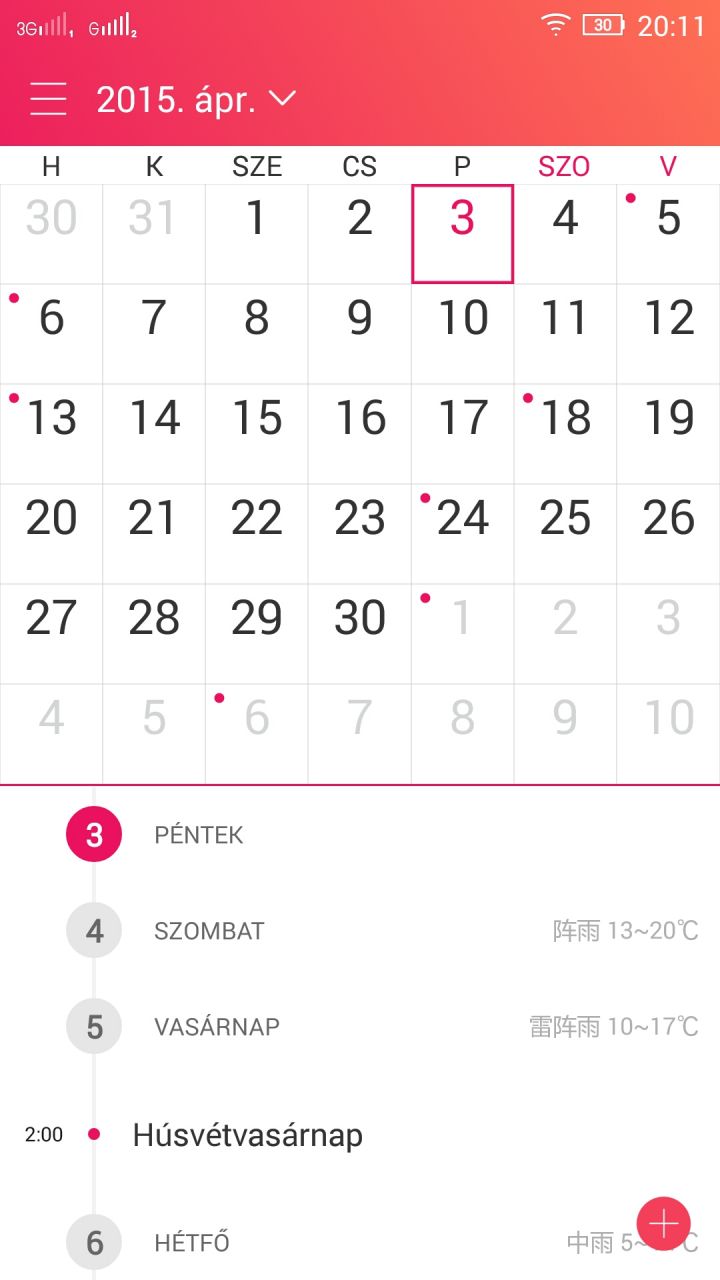Expand the 2015. ápr. month dropdown
The width and height of the screenshot is (720, 1280).
pyautogui.click(x=196, y=100)
